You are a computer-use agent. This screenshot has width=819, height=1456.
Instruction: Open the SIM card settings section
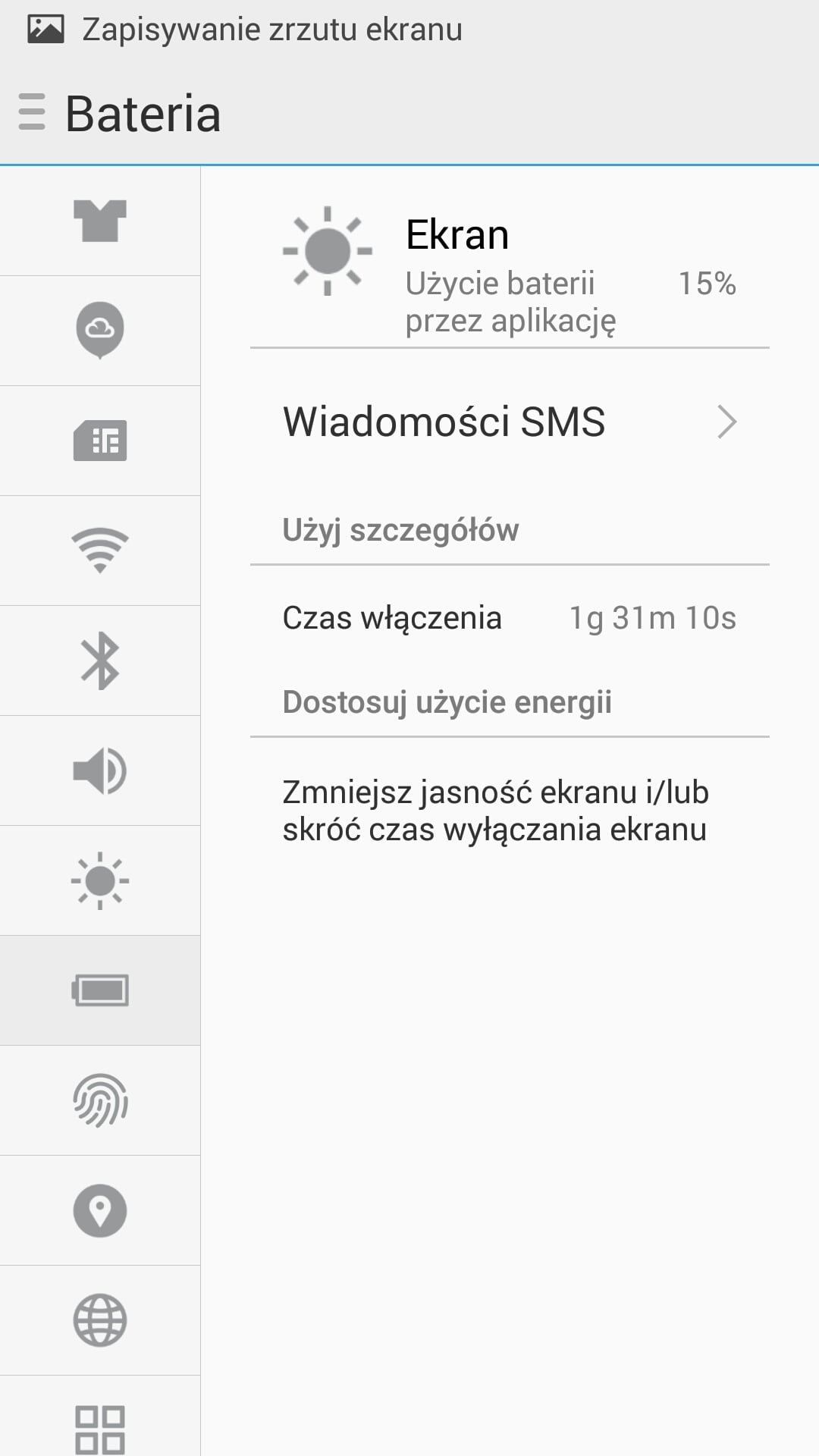click(x=100, y=441)
